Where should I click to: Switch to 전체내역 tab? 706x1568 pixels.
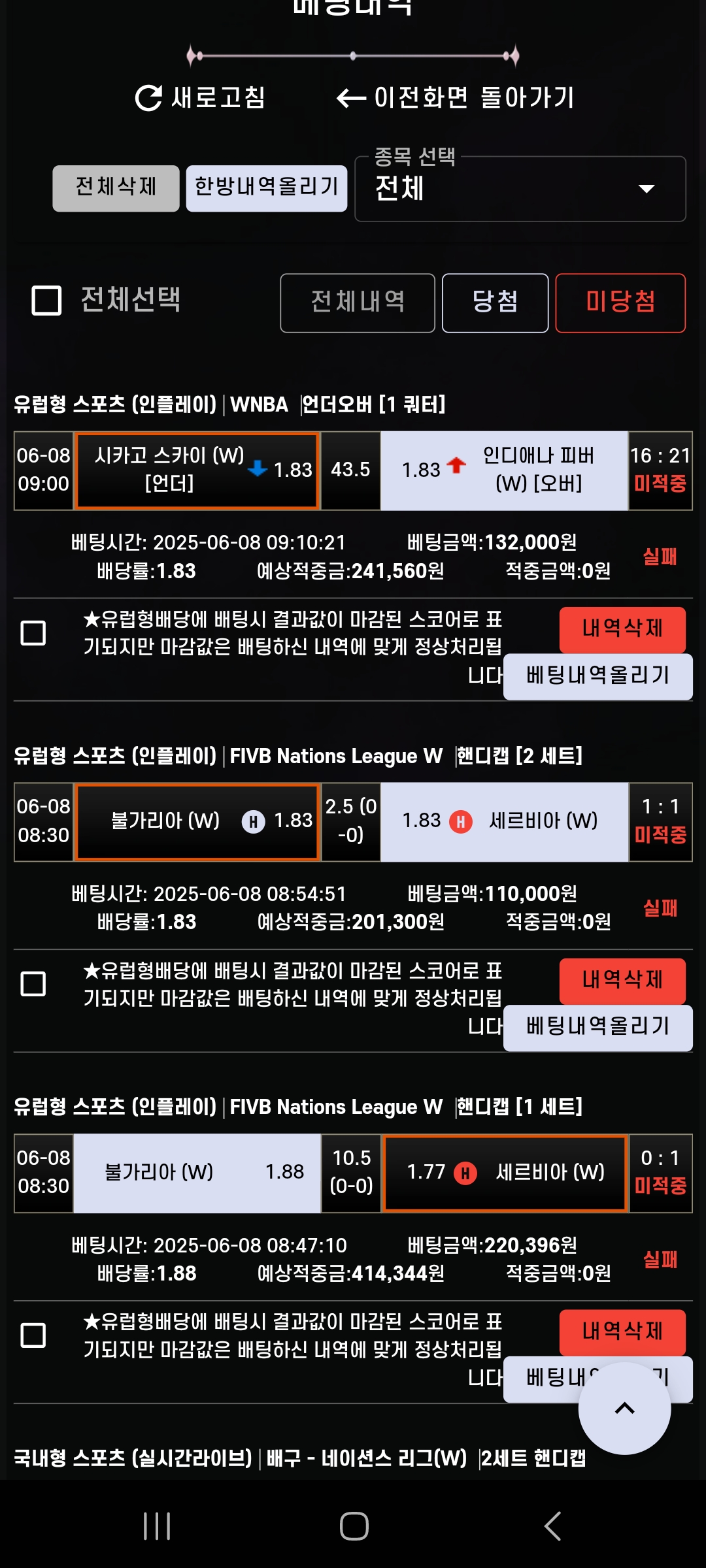click(x=357, y=302)
